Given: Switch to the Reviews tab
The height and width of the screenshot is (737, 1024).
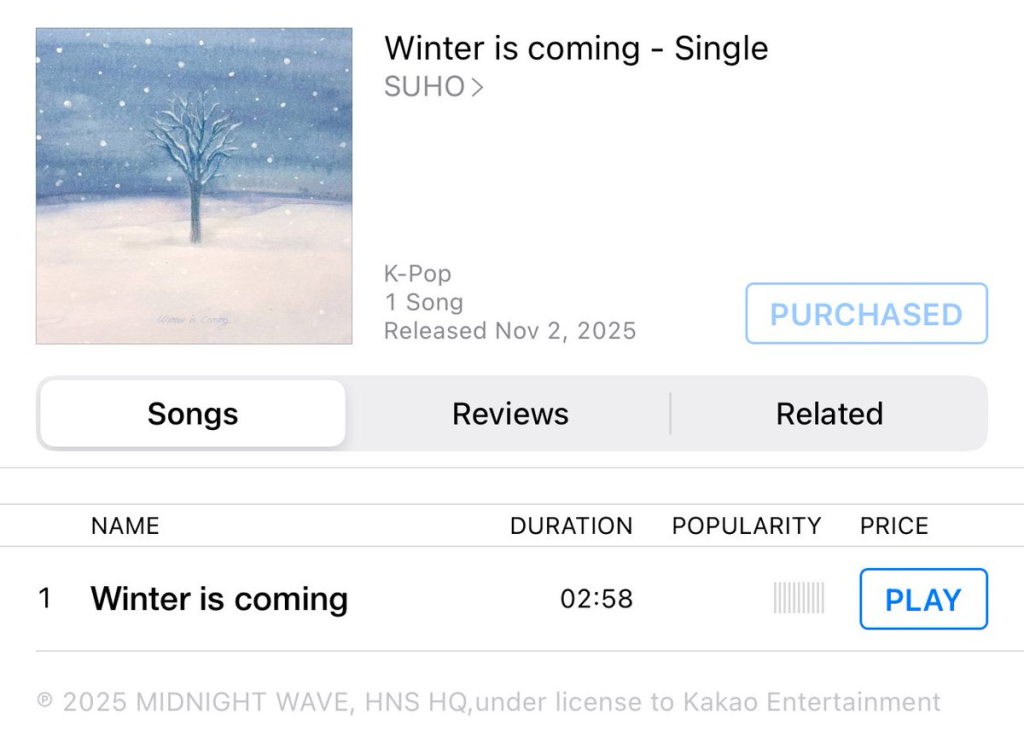Looking at the screenshot, I should (510, 414).
